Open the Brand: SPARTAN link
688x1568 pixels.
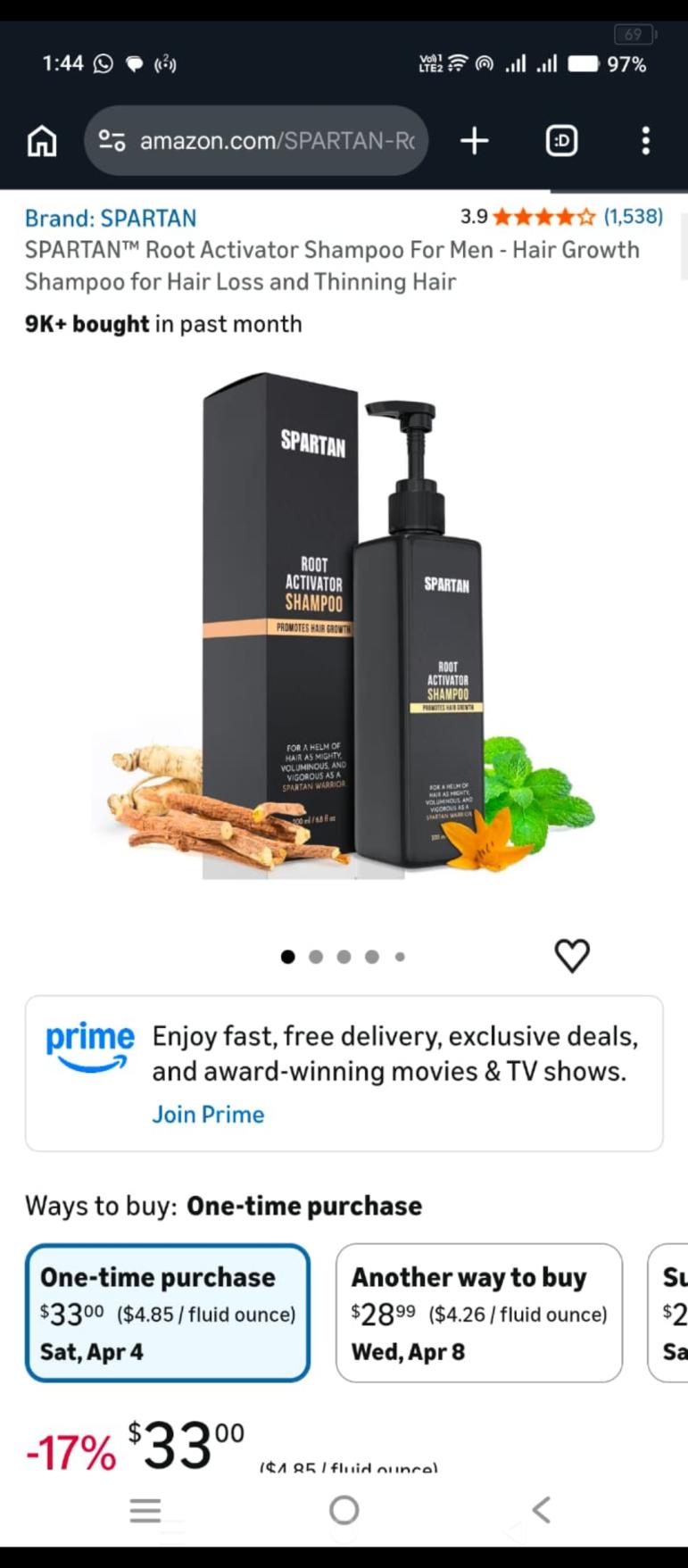pyautogui.click(x=111, y=218)
